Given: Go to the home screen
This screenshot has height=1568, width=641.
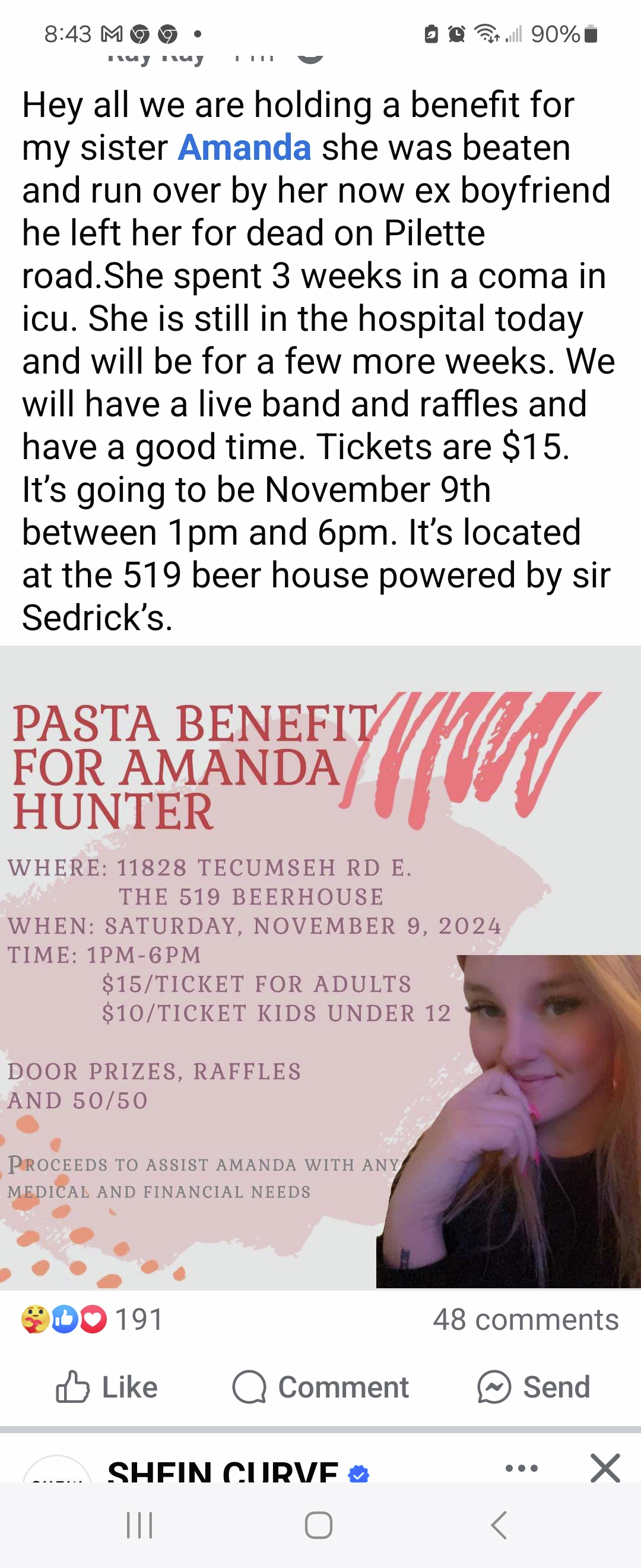Looking at the screenshot, I should (x=319, y=1525).
